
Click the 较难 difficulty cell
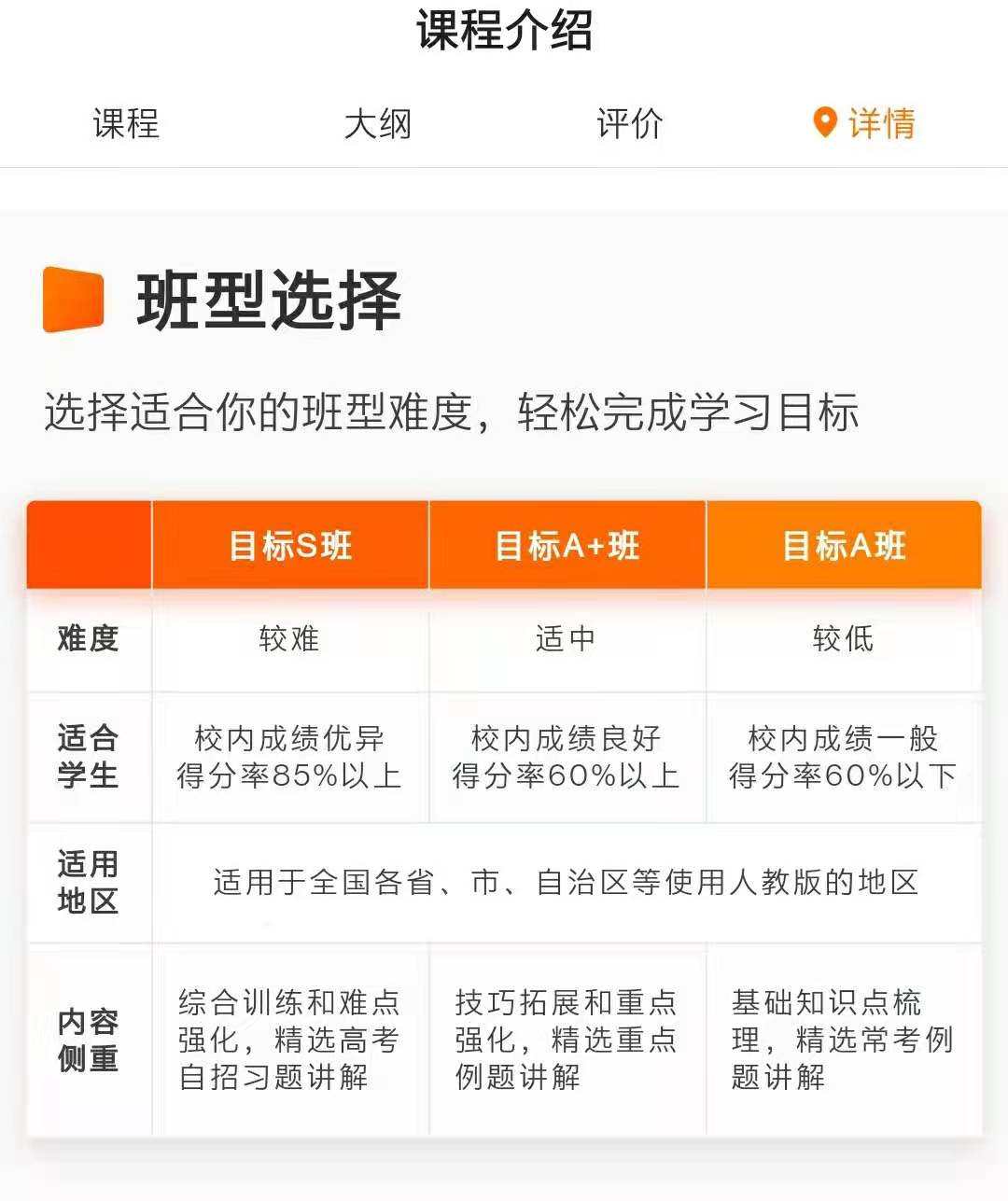pos(289,640)
